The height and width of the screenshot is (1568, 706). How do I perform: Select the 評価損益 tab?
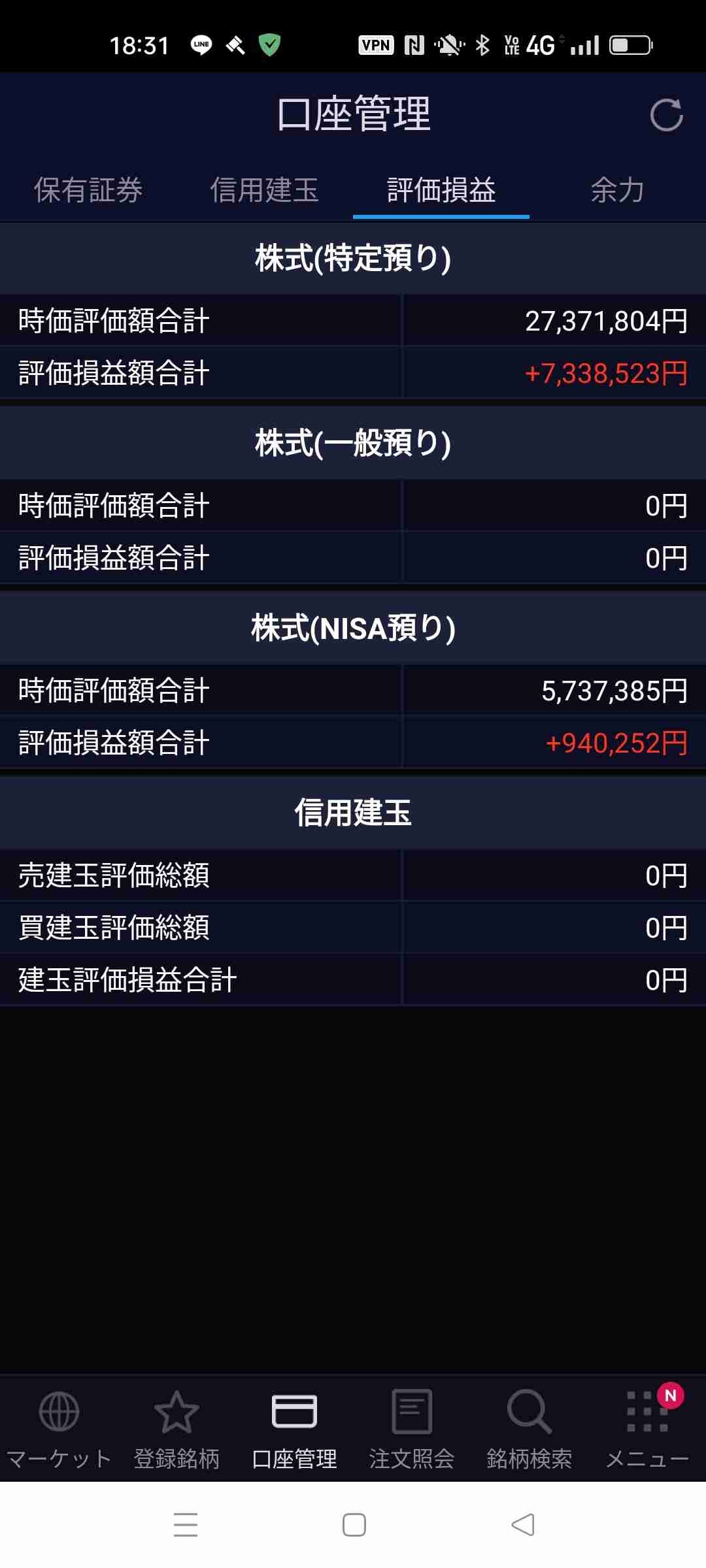click(441, 191)
